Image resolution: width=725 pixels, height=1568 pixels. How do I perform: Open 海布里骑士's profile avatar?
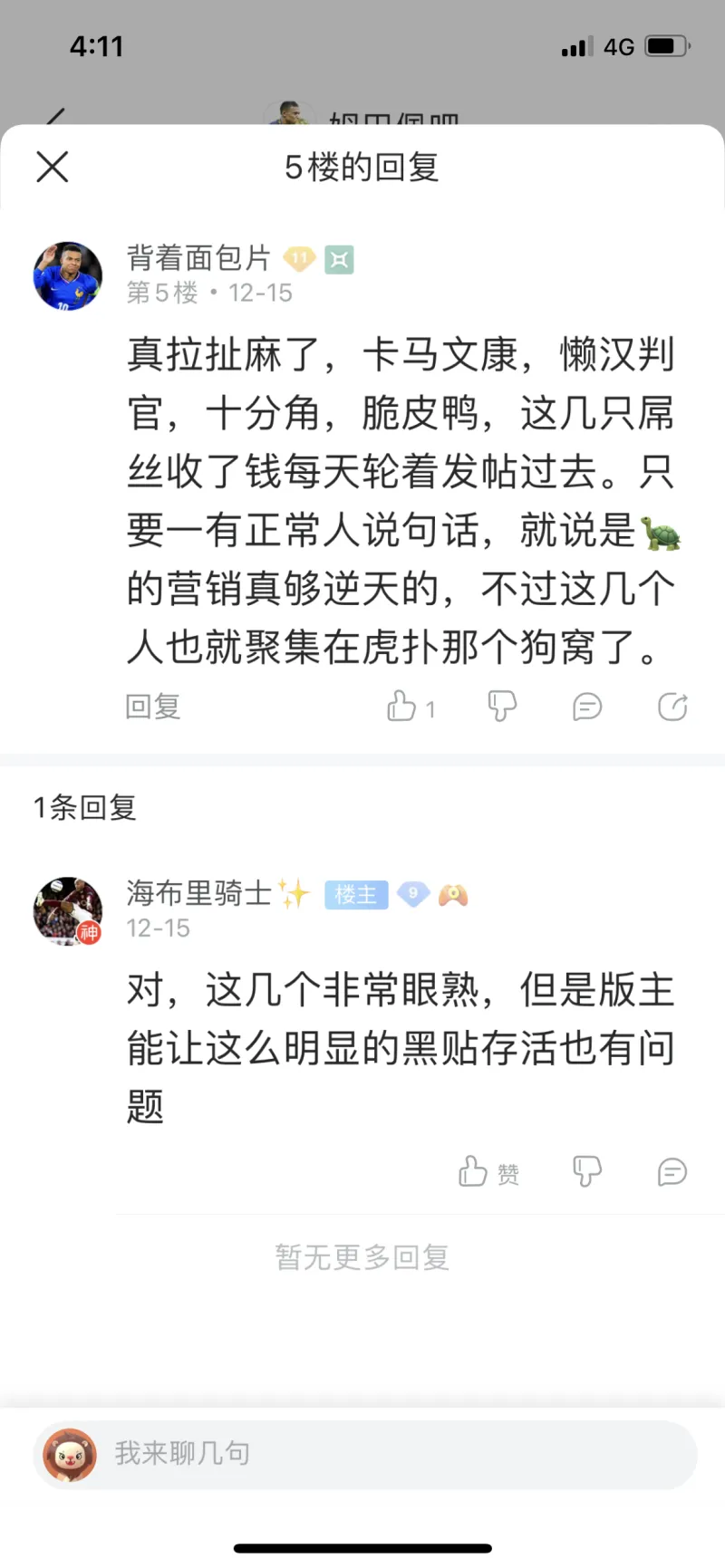pos(68,911)
